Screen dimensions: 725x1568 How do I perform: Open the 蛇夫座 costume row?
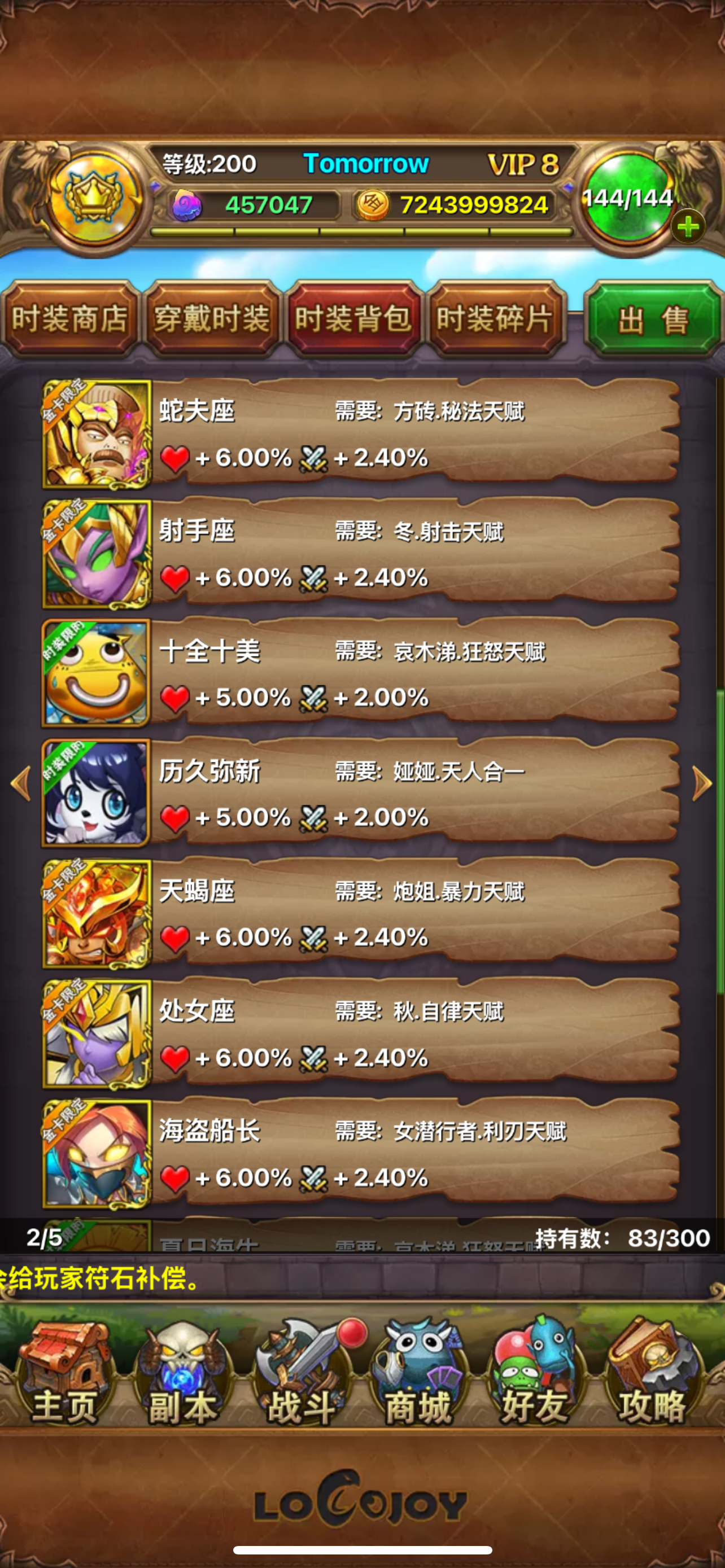[x=360, y=434]
